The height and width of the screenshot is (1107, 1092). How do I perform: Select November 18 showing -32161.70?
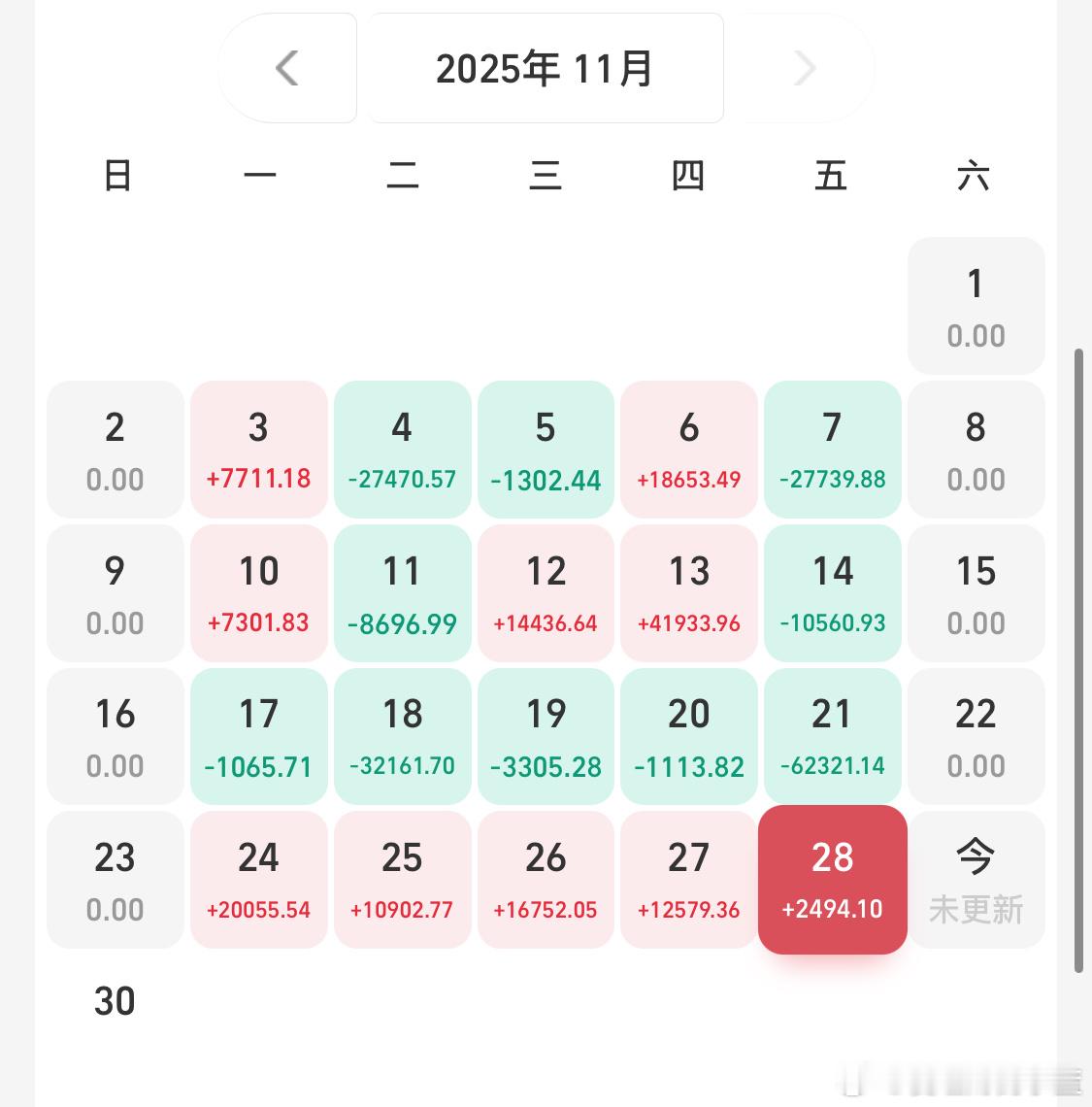pos(402,735)
